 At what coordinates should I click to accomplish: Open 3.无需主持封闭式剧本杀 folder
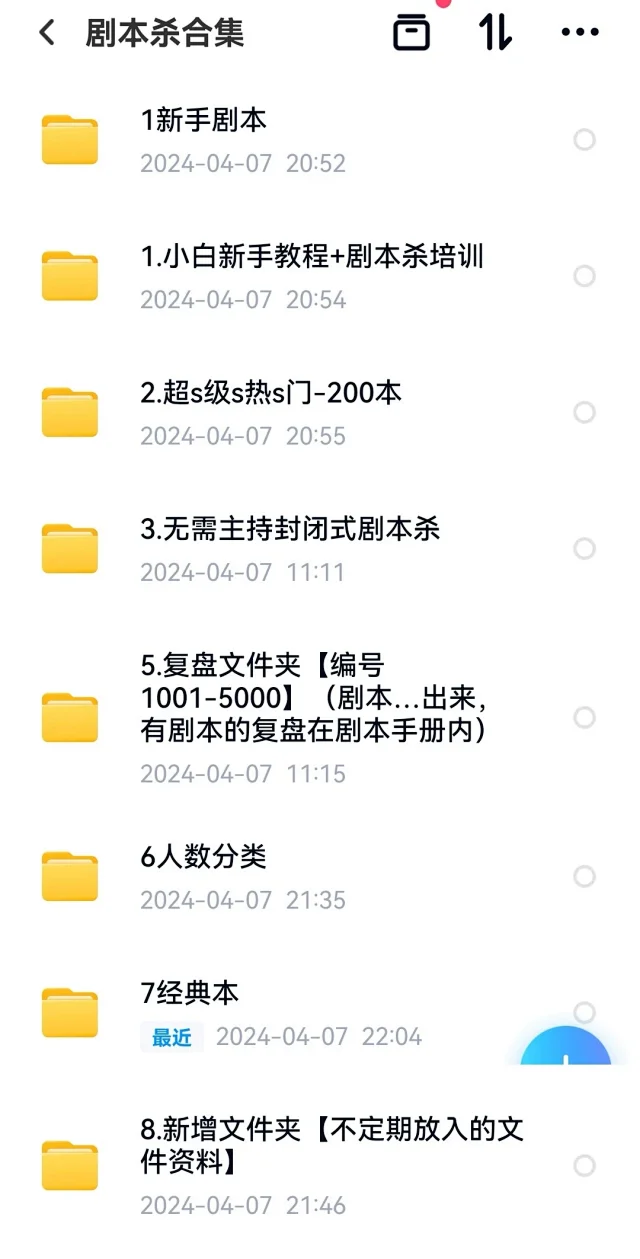point(320,548)
